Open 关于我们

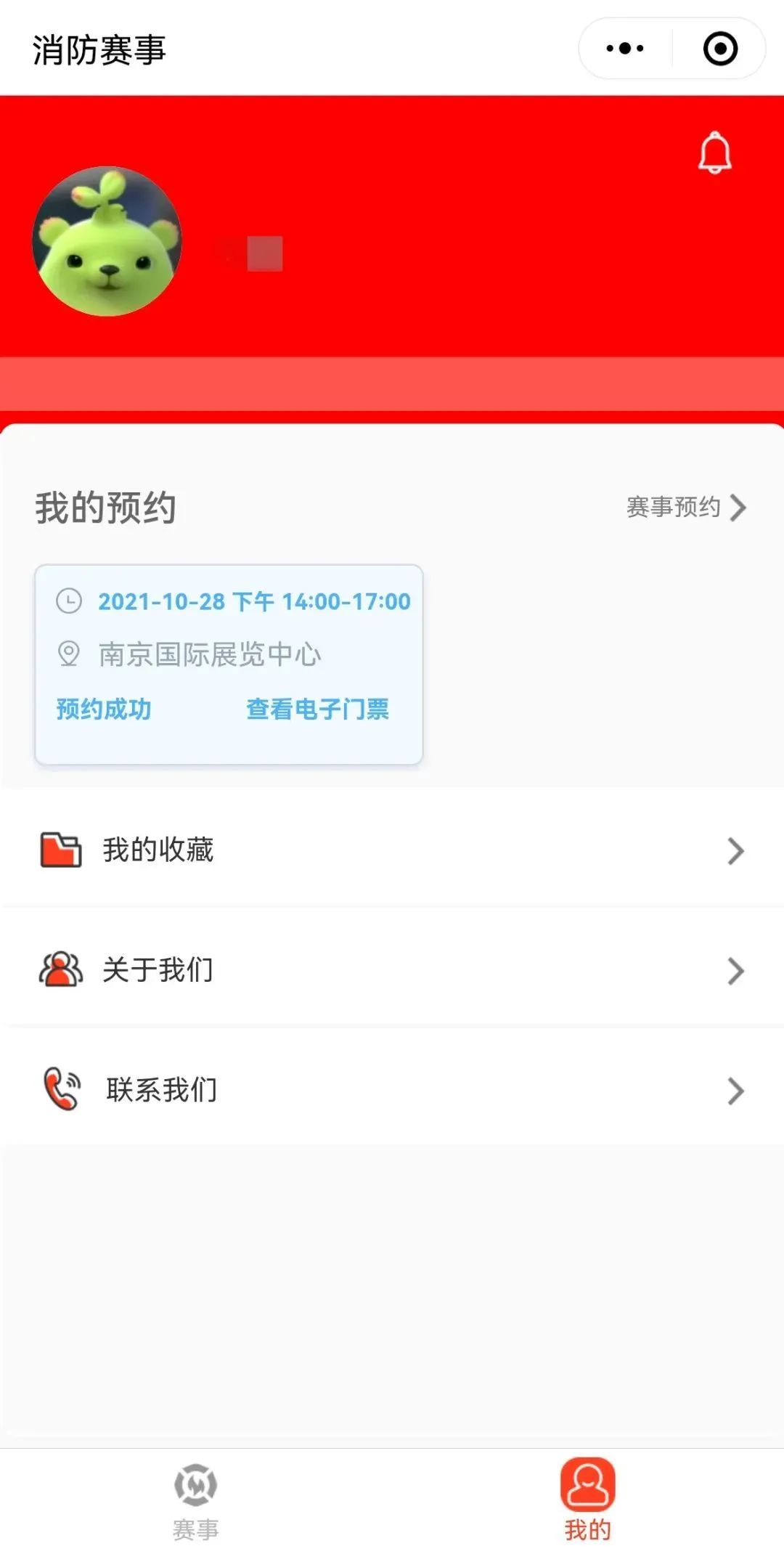[x=392, y=970]
